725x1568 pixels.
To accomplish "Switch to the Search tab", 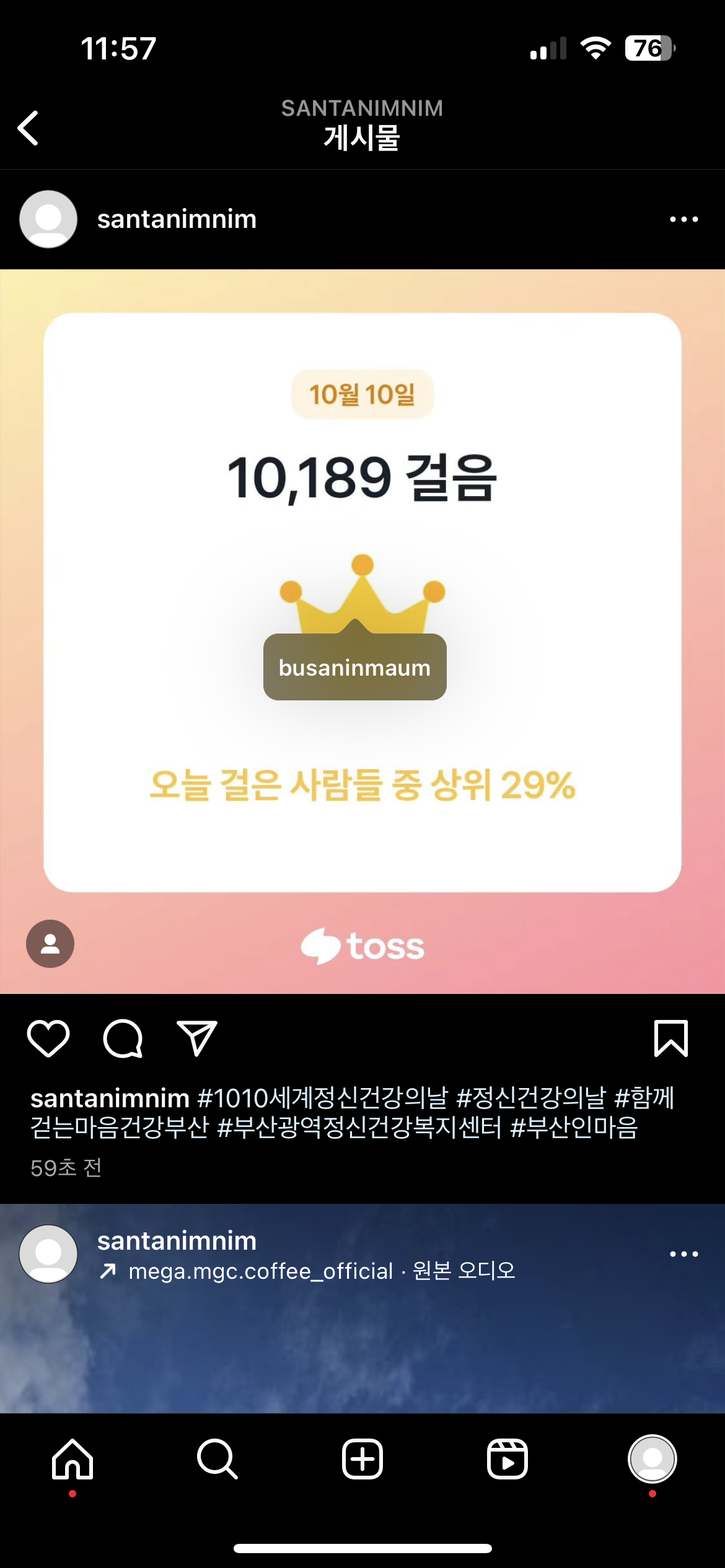I will (217, 1459).
